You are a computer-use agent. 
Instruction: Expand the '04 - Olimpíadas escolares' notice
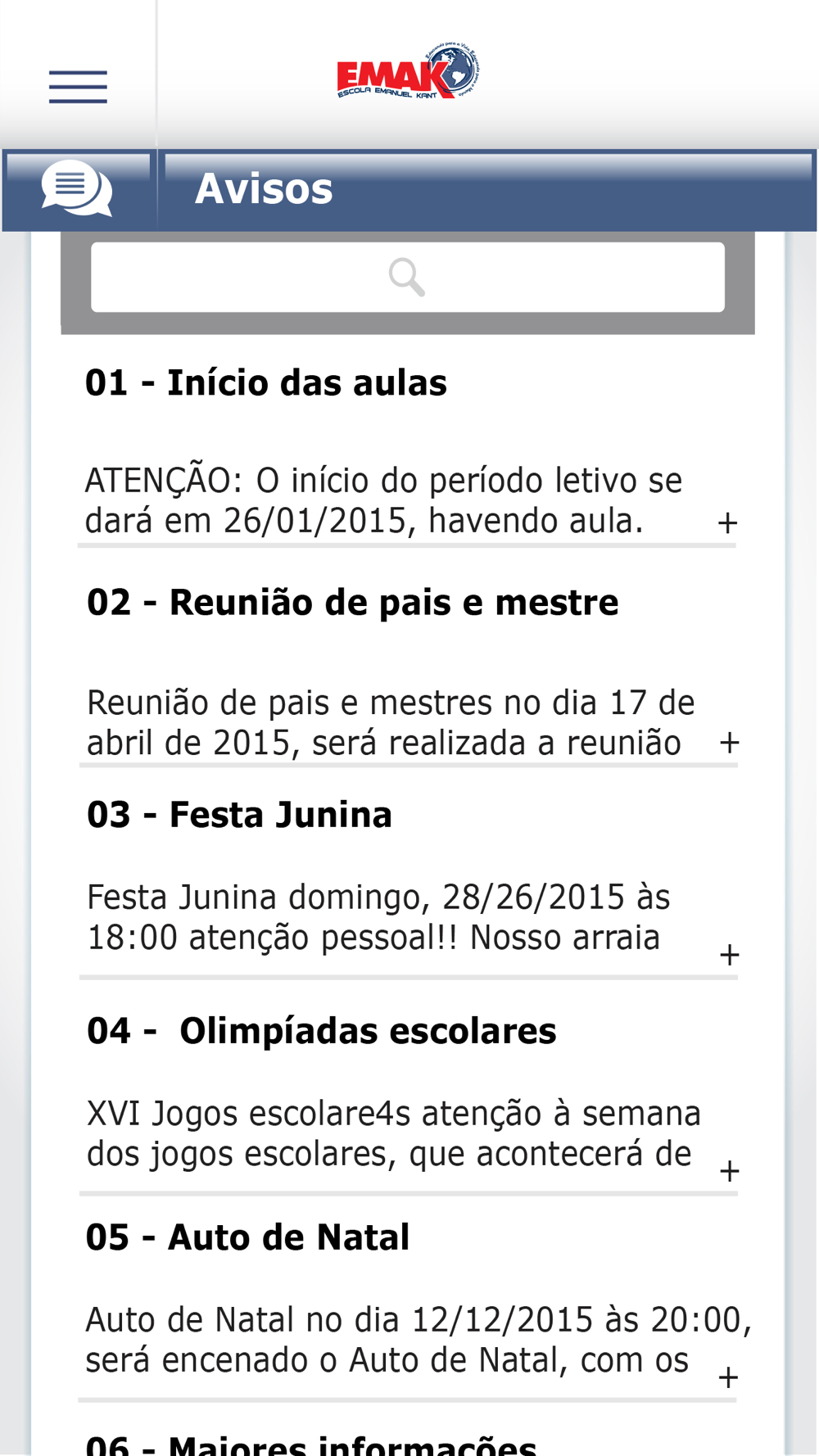point(729,1171)
